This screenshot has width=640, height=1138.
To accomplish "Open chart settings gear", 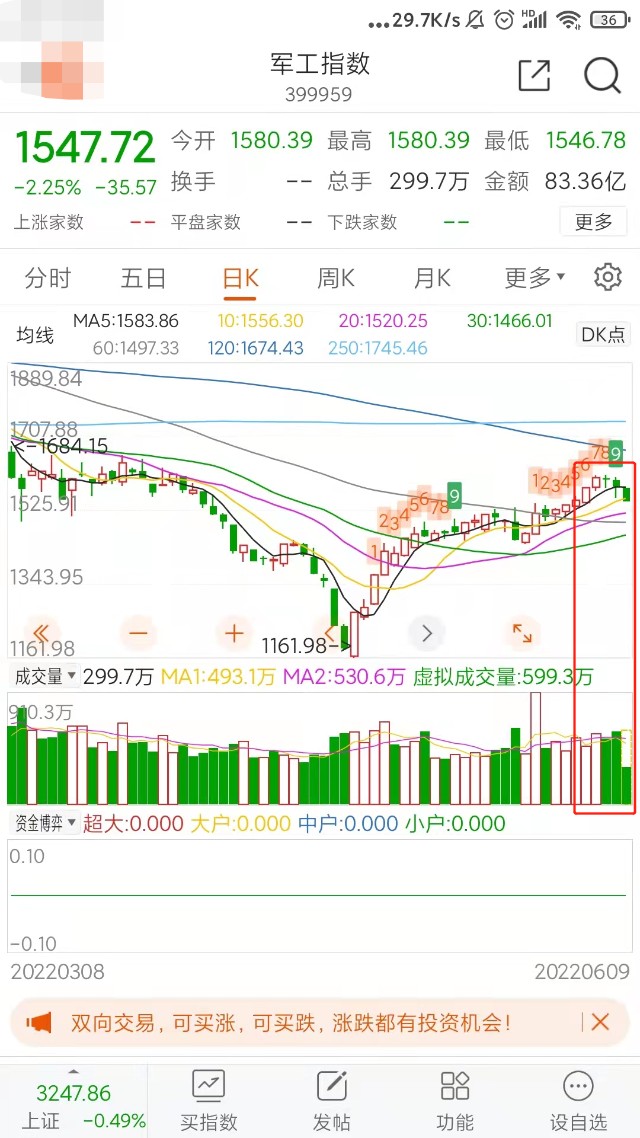I will point(607,278).
